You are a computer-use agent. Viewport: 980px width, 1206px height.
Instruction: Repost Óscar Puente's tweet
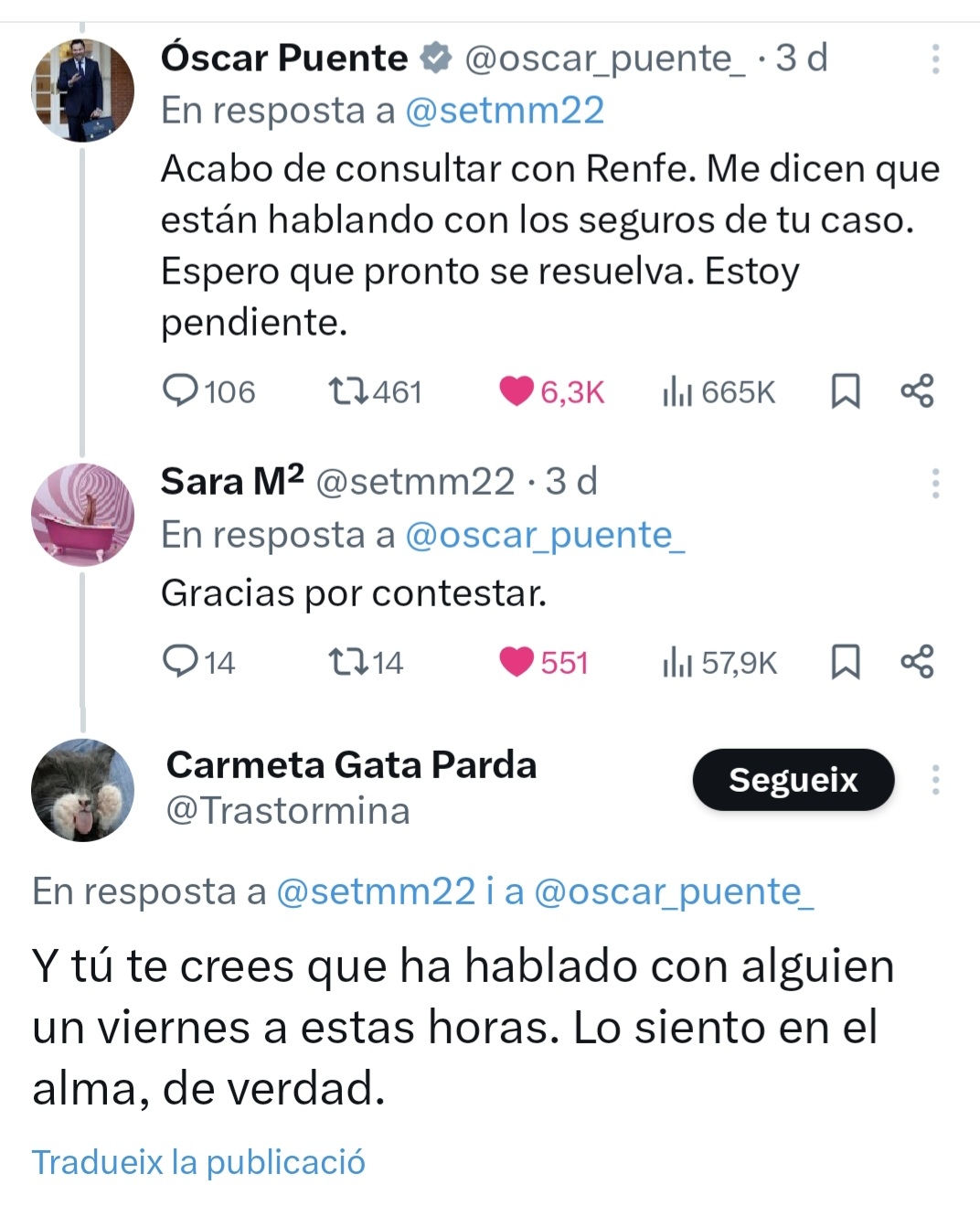tap(348, 391)
